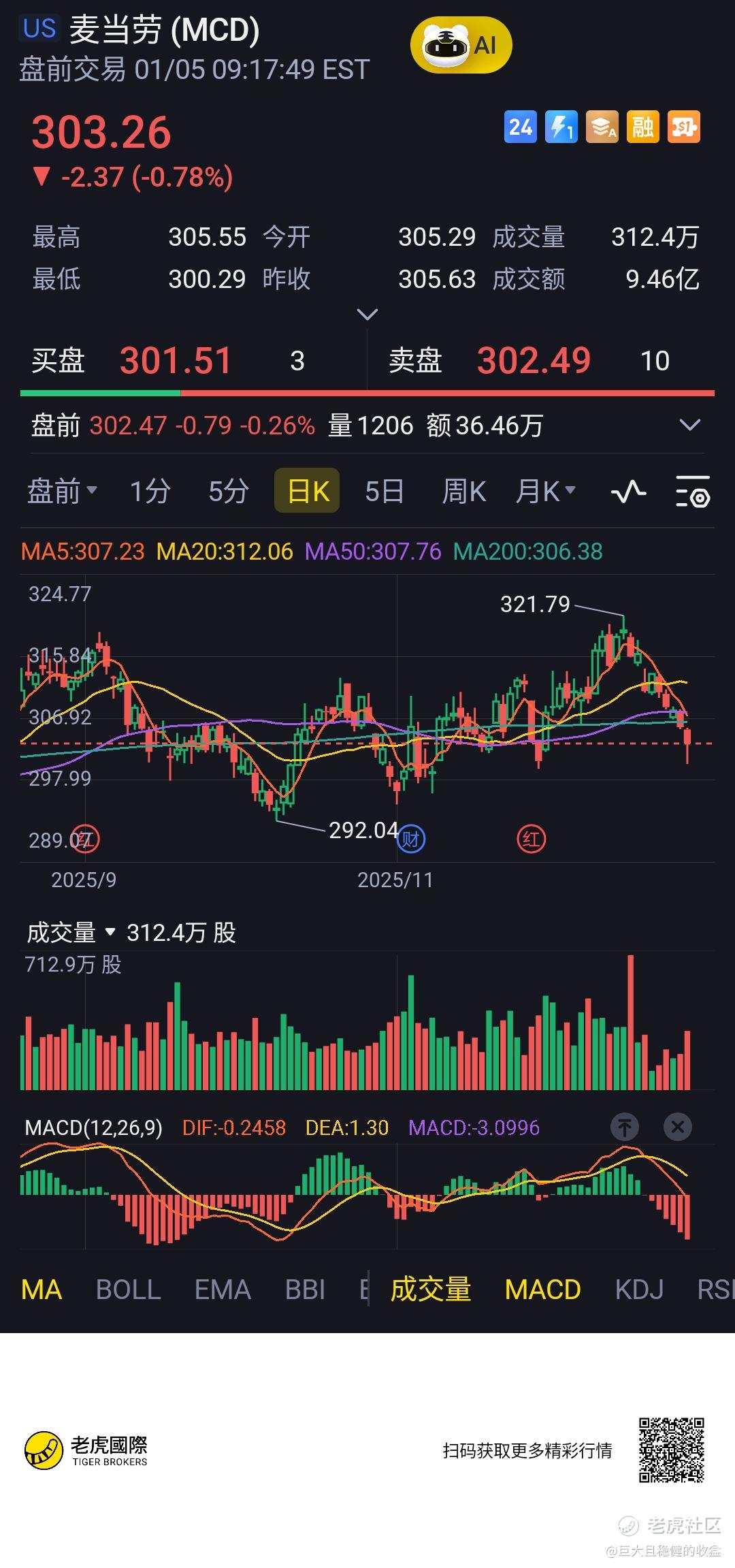Tap the 24-hour trading badge

click(x=521, y=127)
